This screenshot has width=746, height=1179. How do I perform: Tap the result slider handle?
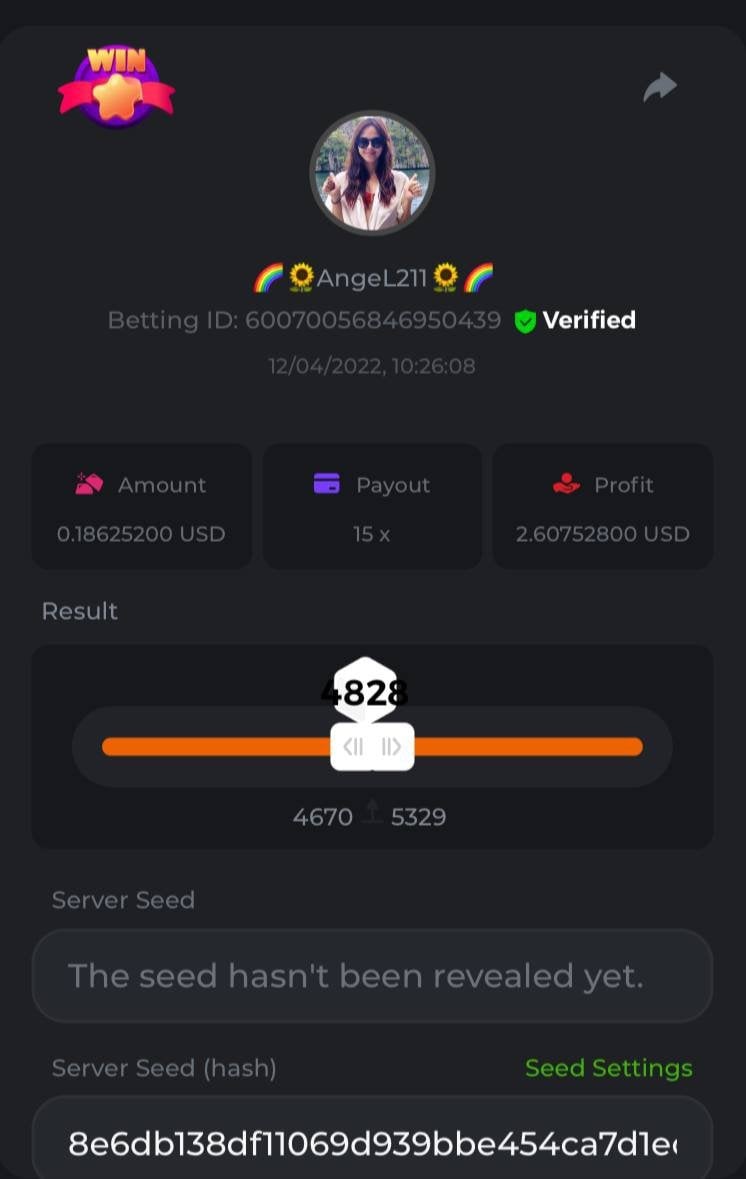372,746
